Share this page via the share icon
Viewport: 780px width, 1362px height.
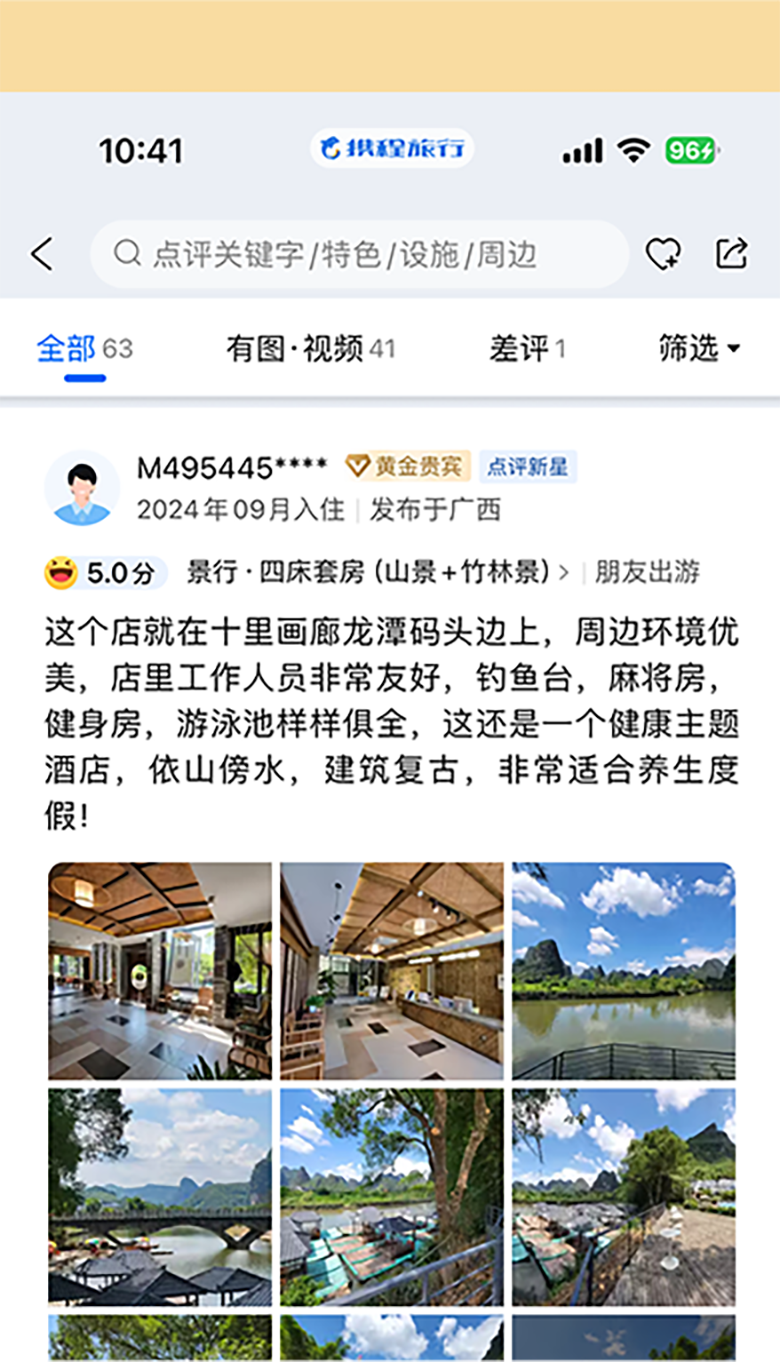(732, 254)
